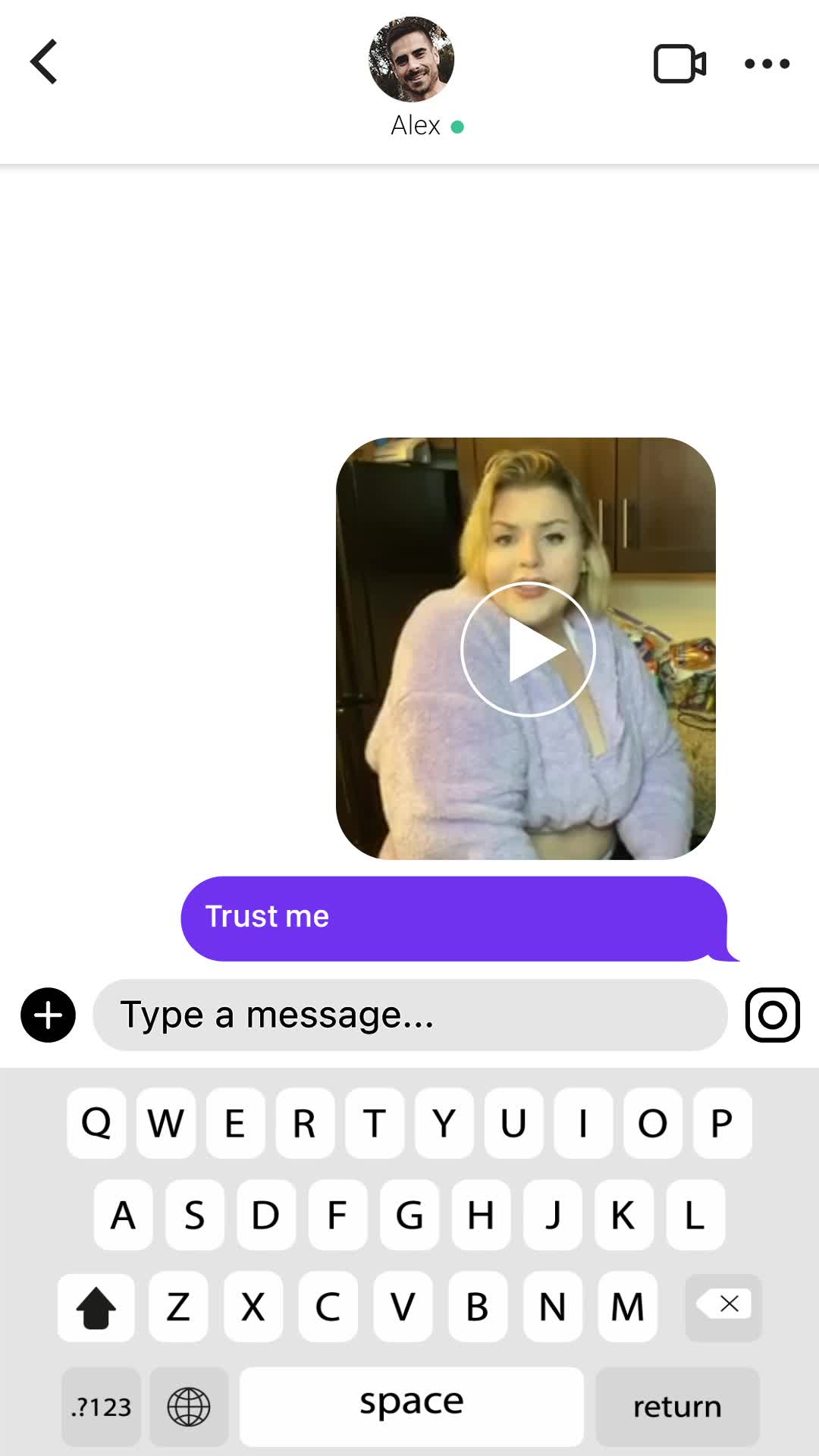Viewport: 819px width, 1456px height.
Task: Open Alex's profile picture
Action: click(411, 59)
